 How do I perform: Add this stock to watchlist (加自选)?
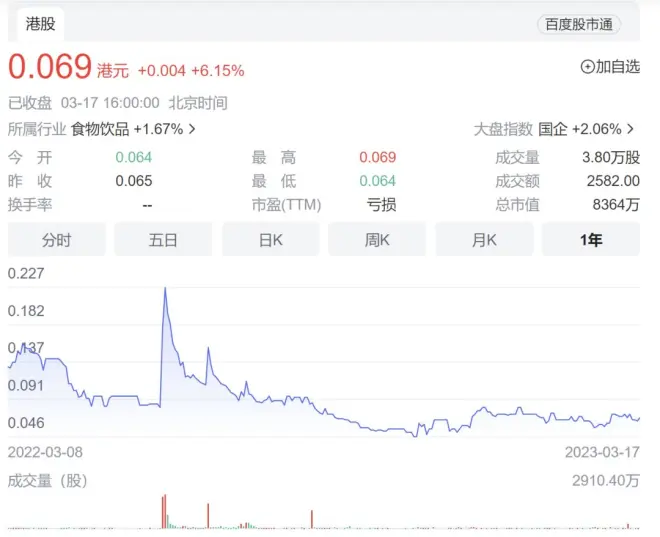pyautogui.click(x=610, y=67)
